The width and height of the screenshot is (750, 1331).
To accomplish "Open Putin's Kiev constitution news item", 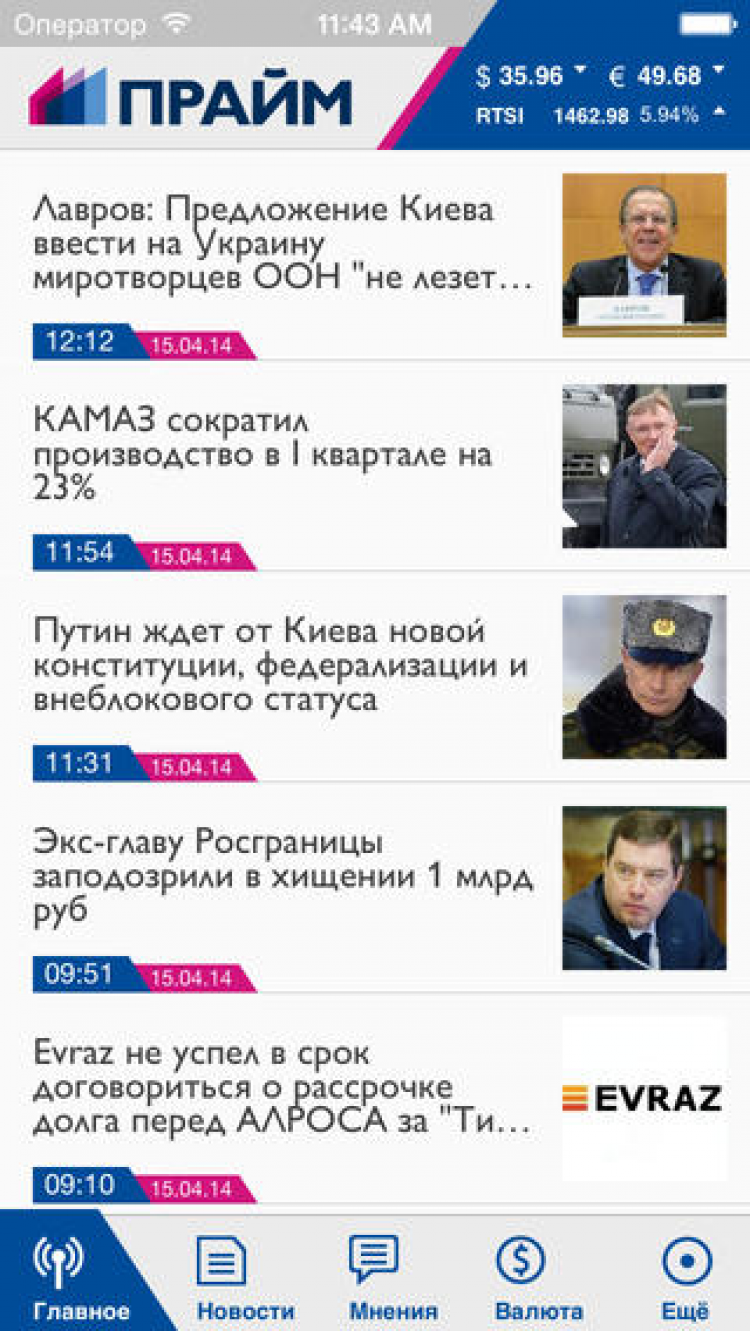I will pyautogui.click(x=281, y=665).
